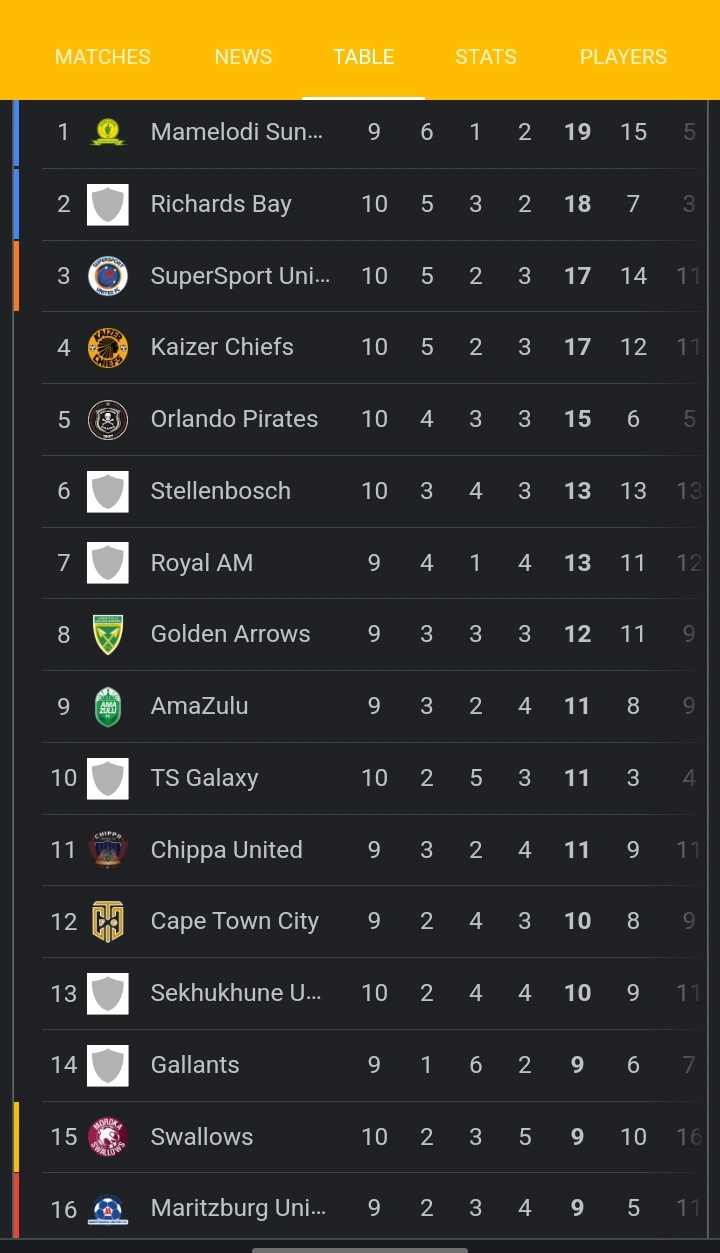Select the Maritzburg United row
The width and height of the screenshot is (720, 1253).
coord(372,1208)
